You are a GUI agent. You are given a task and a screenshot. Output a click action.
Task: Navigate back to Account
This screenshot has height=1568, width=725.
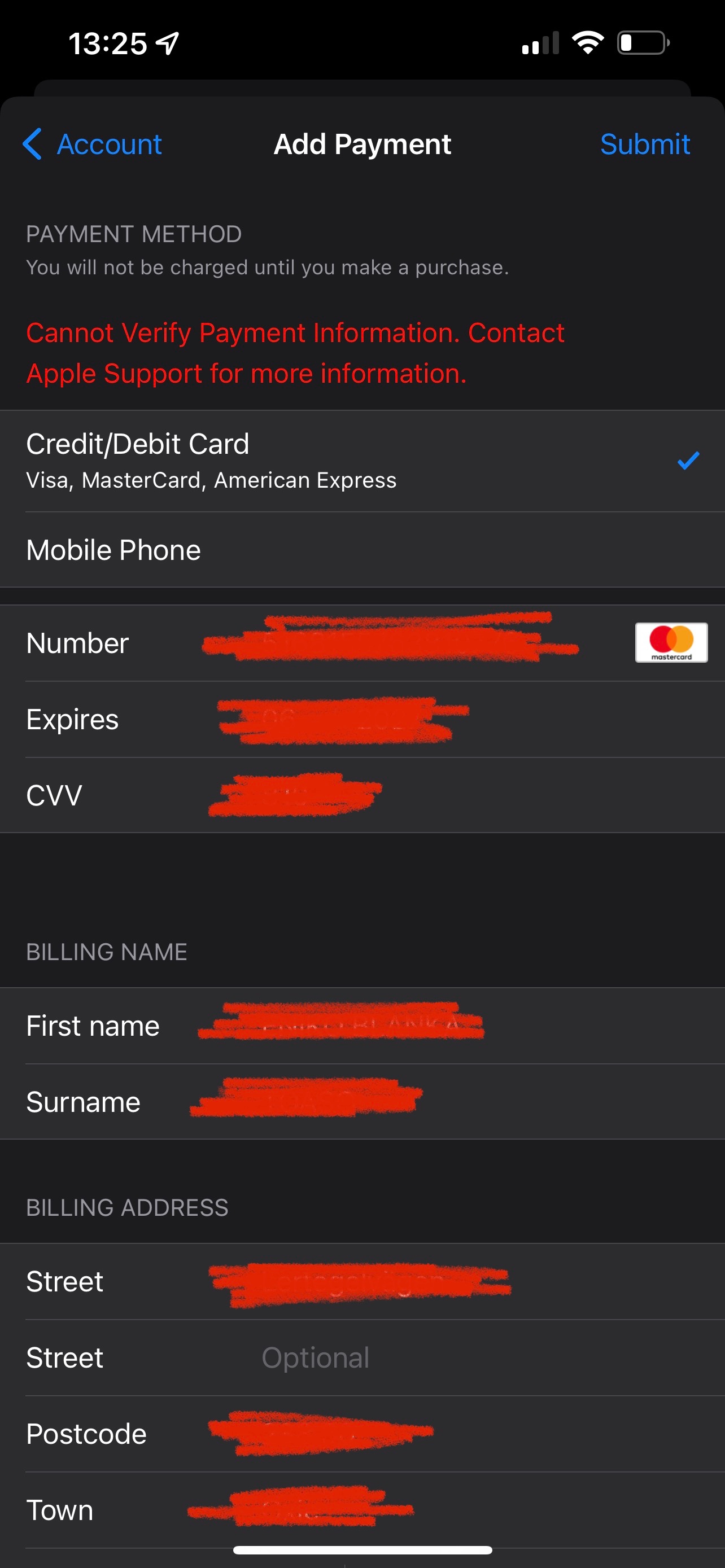point(91,144)
